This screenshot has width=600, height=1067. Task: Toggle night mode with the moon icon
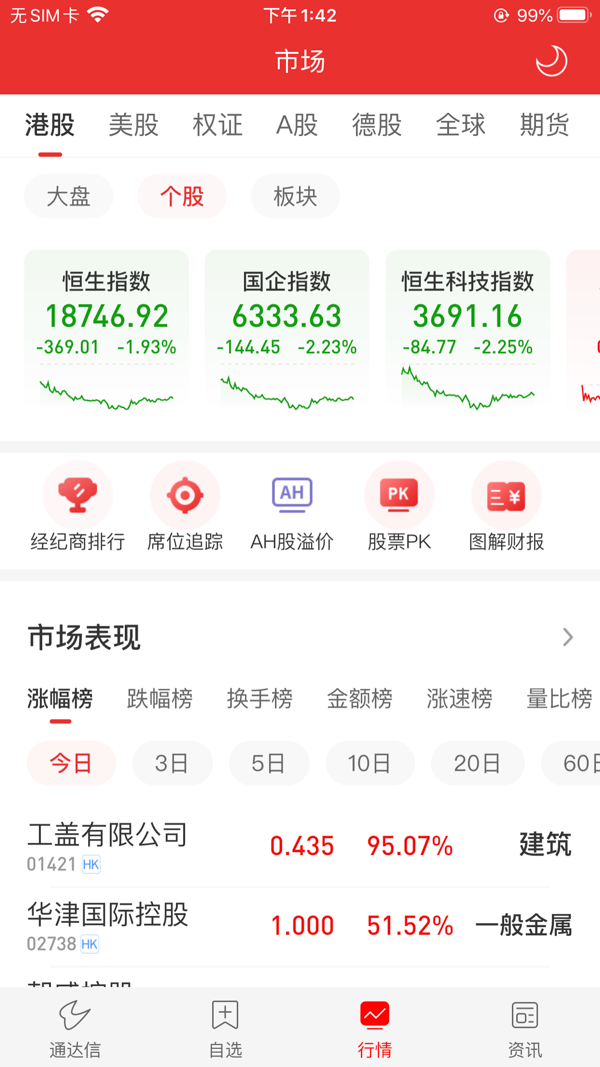pyautogui.click(x=551, y=62)
